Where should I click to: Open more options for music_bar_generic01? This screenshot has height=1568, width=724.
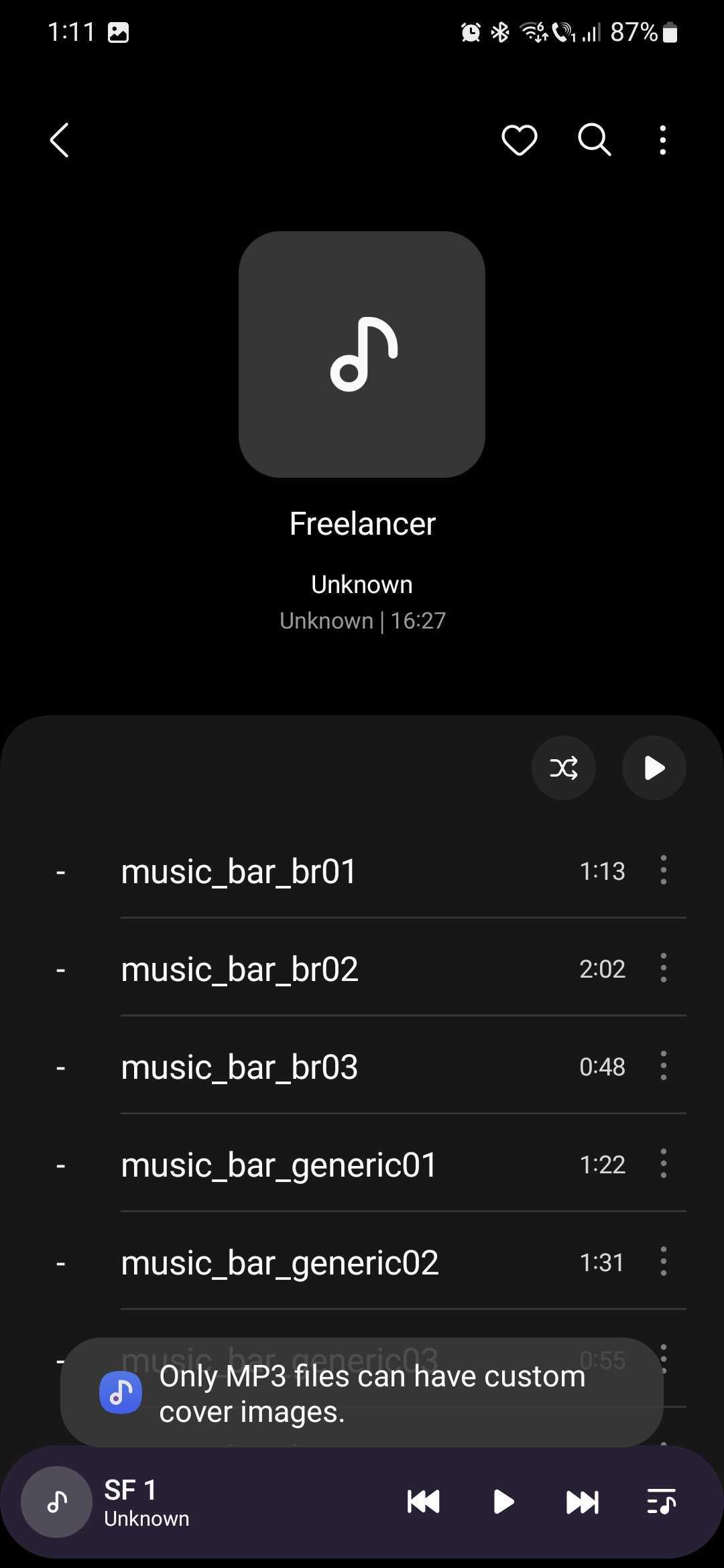(663, 1164)
